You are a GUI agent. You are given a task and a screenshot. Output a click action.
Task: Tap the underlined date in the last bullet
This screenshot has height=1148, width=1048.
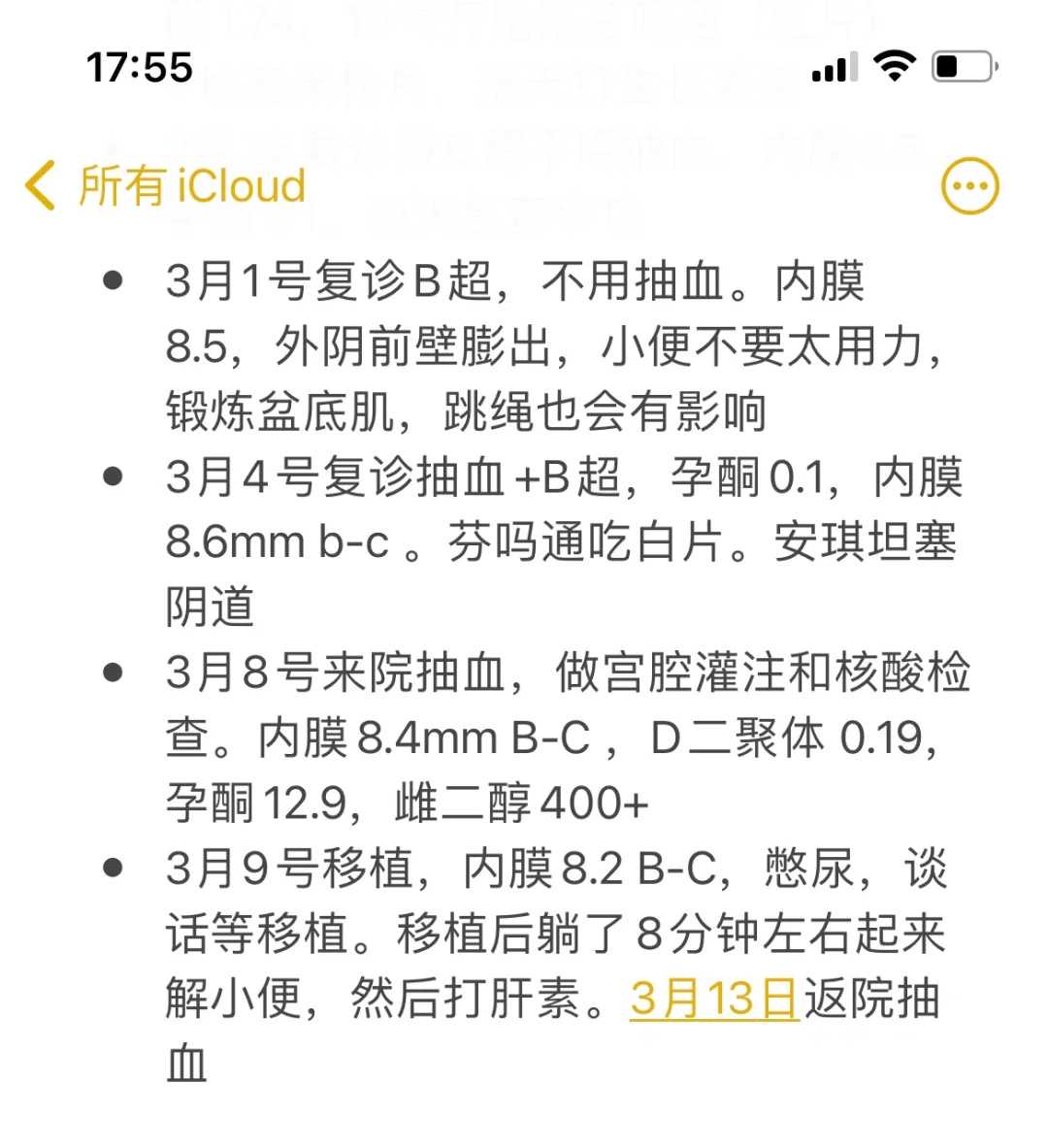pyautogui.click(x=713, y=1000)
